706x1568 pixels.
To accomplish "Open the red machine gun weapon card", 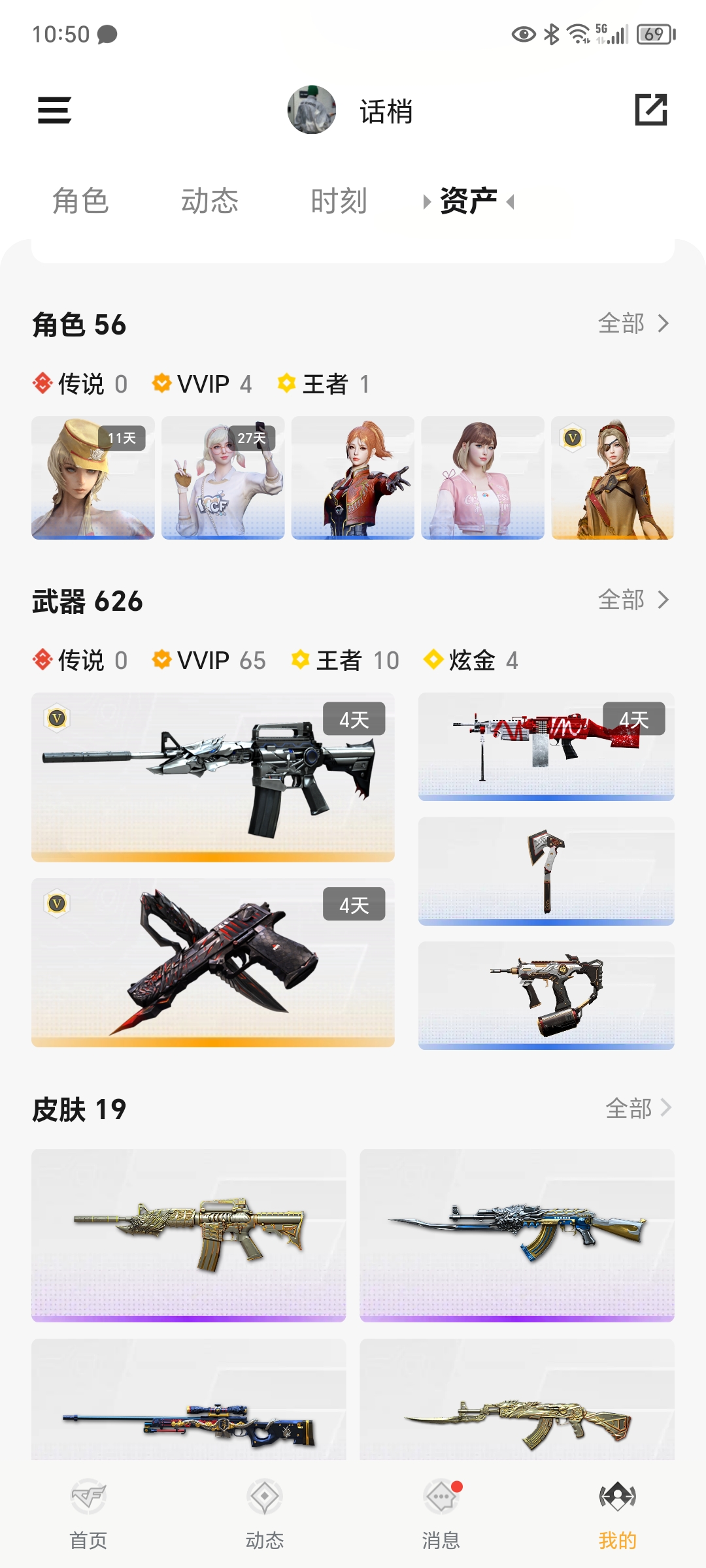I will (x=546, y=746).
